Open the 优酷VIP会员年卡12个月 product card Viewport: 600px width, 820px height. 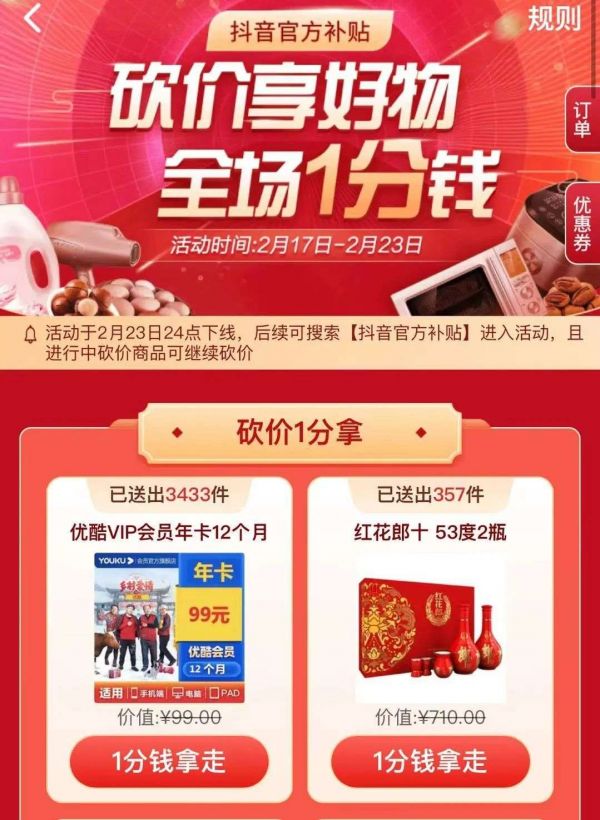point(169,626)
